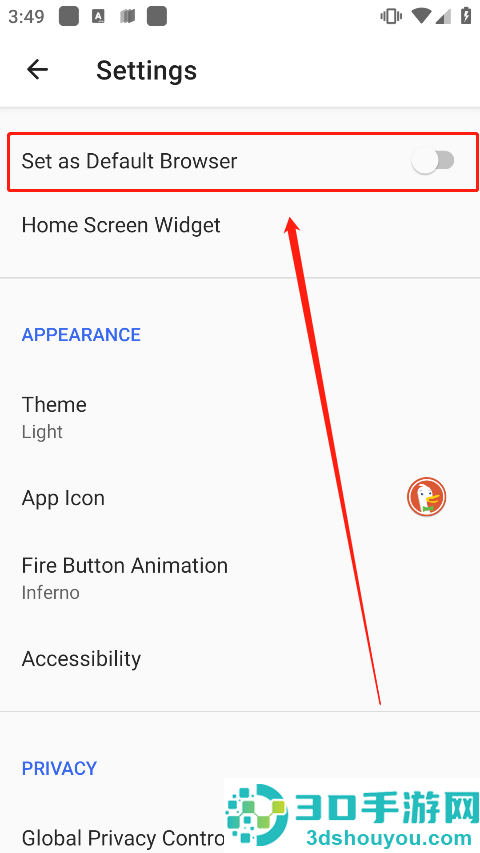Go back from Settings
Viewport: 480px width, 853px height.
pos(38,70)
